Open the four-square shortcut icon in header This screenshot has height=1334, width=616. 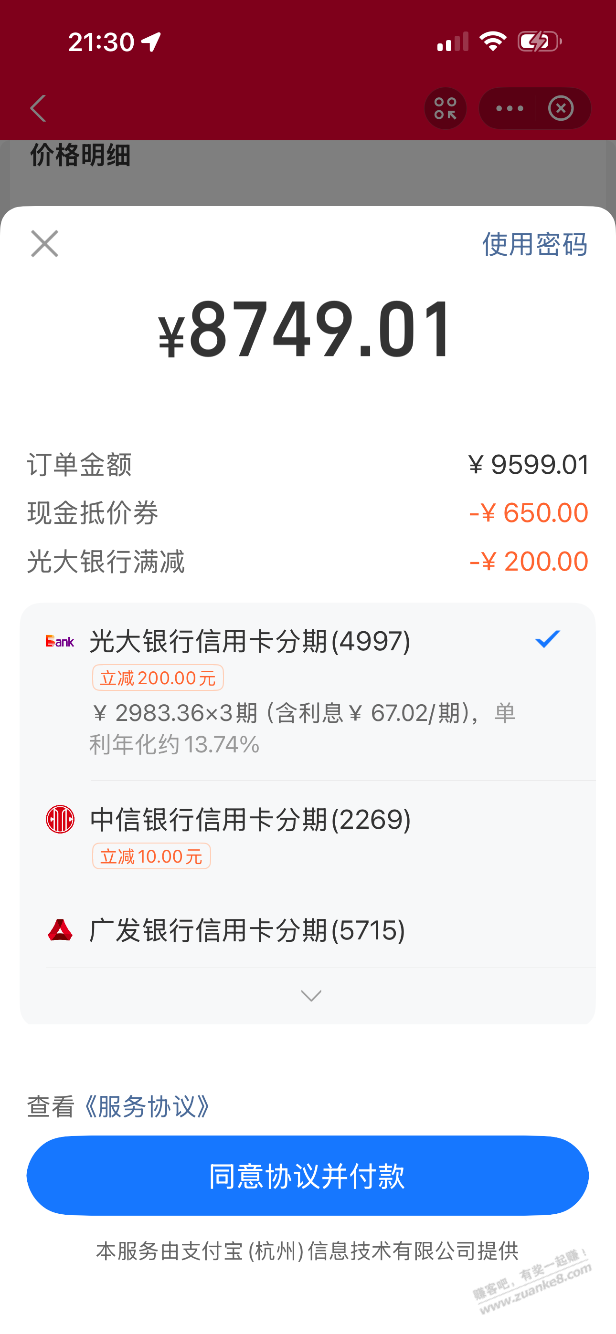point(445,108)
